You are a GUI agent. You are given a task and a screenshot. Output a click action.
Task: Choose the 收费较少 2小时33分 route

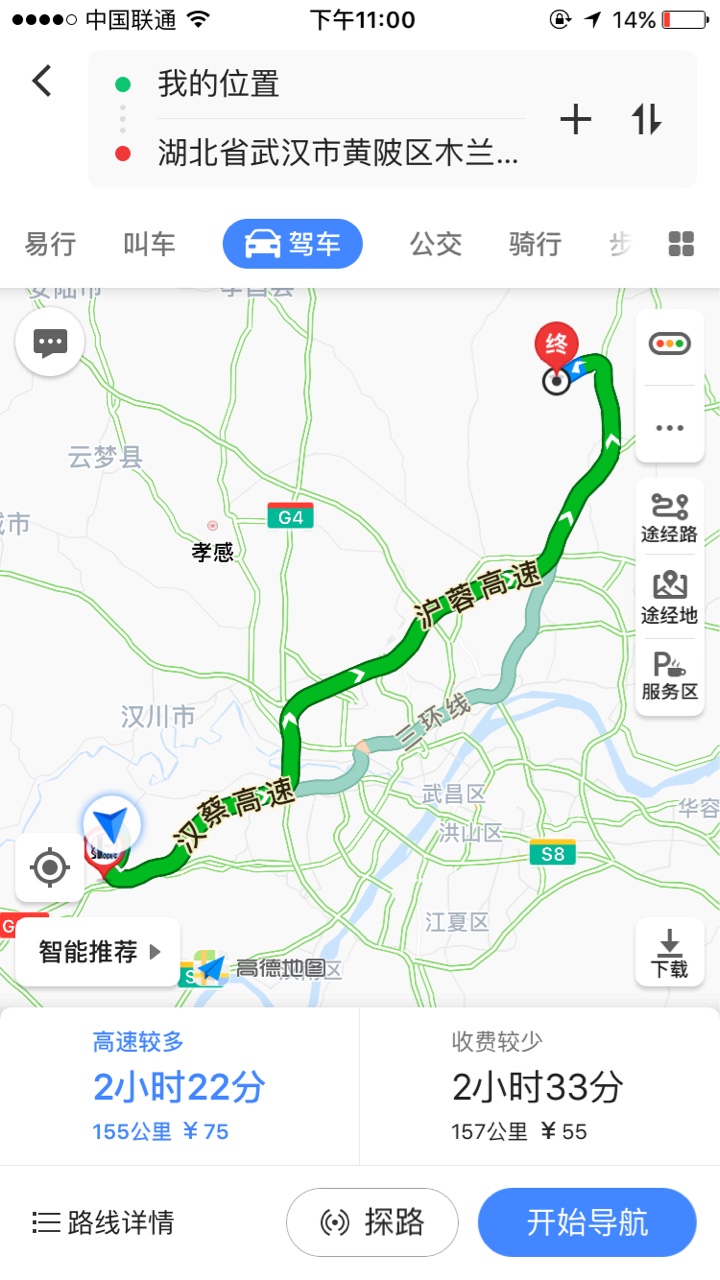[538, 1087]
